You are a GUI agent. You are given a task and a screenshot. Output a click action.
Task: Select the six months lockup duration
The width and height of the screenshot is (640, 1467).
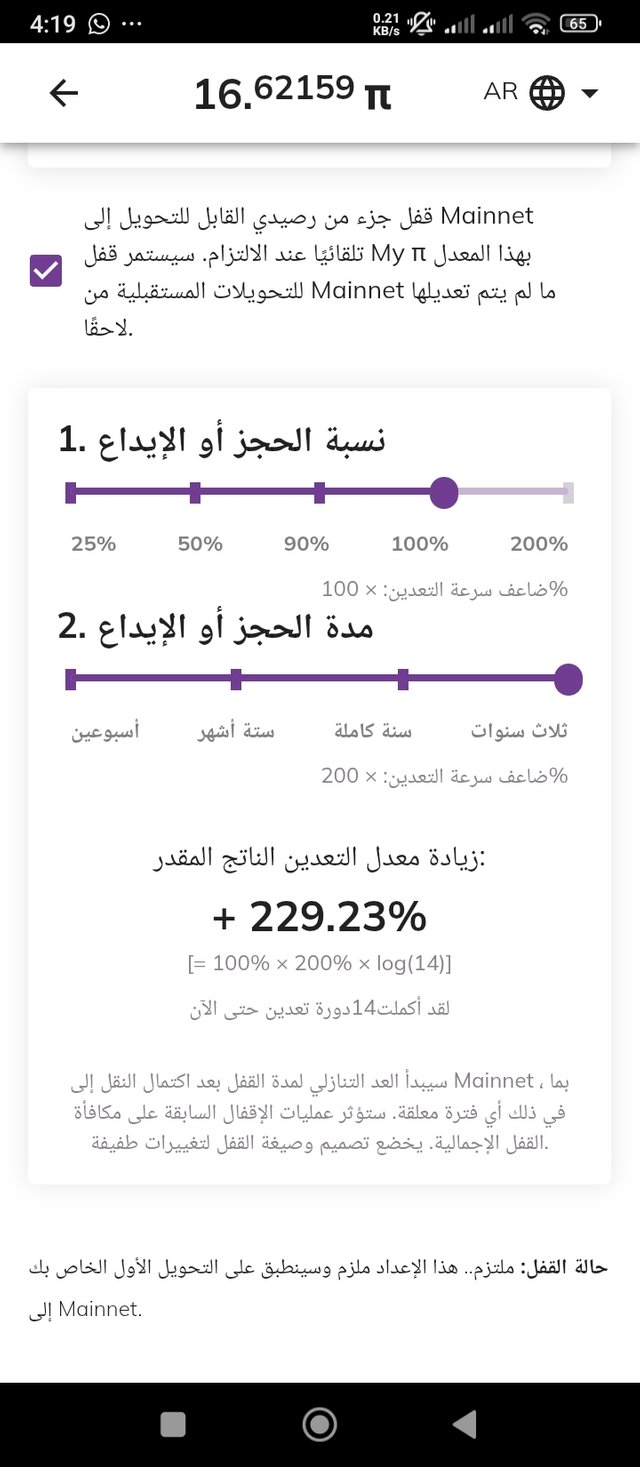pyautogui.click(x=236, y=680)
